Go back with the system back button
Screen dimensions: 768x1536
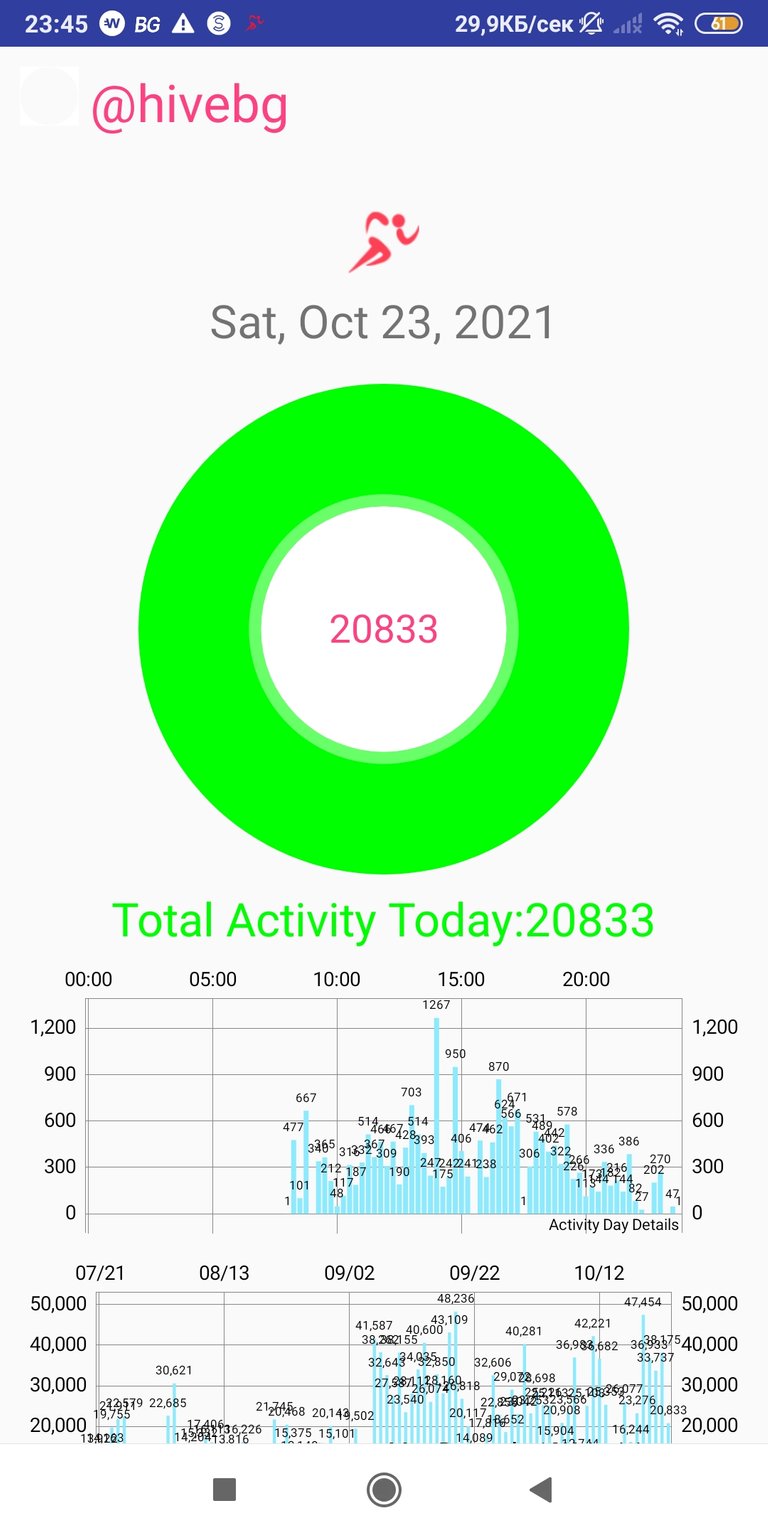tap(540, 1490)
